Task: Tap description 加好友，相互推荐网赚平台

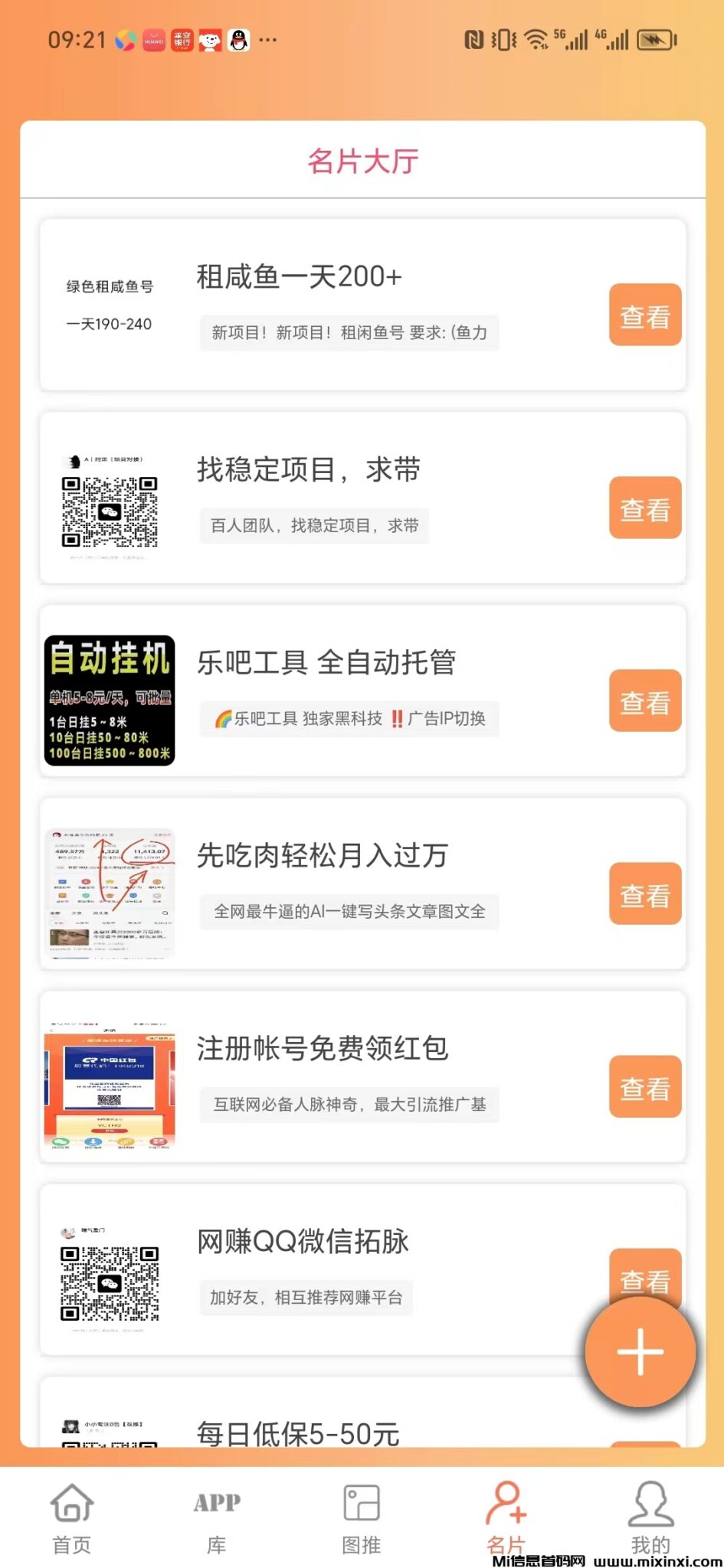Action: click(306, 1298)
